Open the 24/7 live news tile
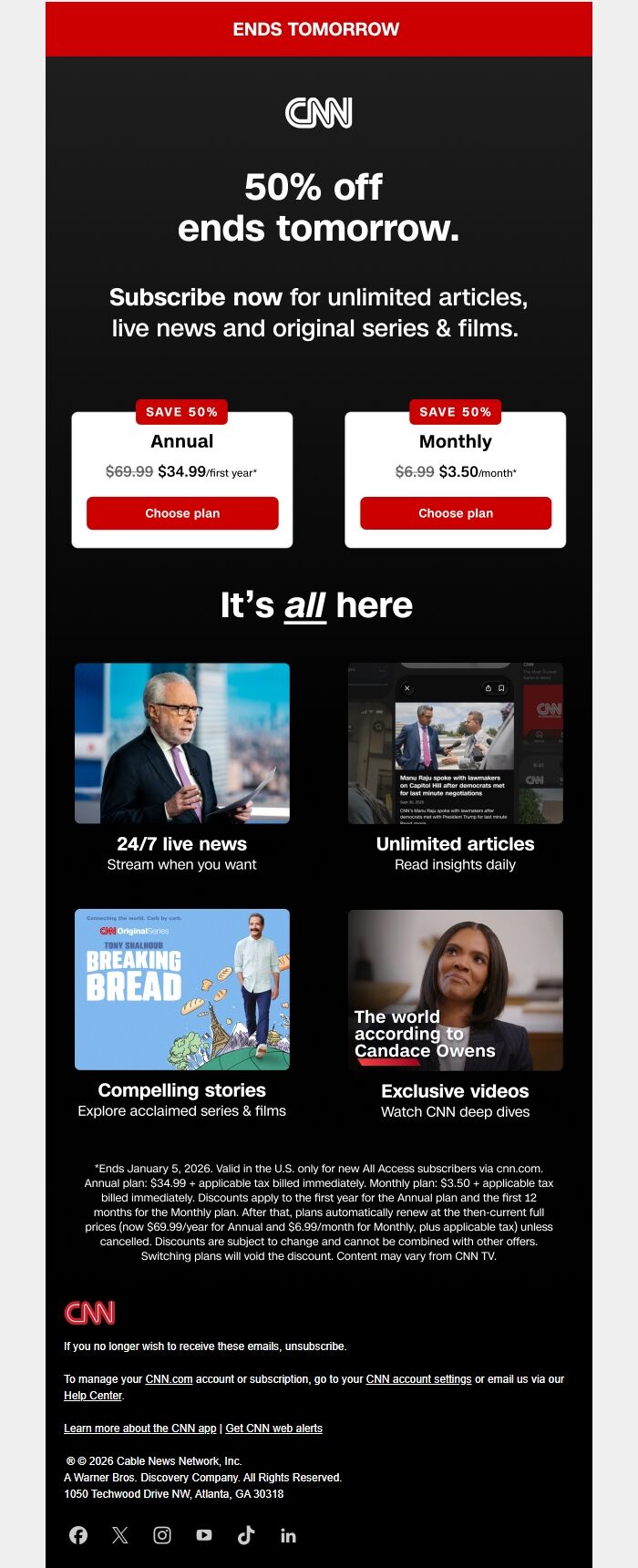The height and width of the screenshot is (1568, 638). (x=182, y=743)
